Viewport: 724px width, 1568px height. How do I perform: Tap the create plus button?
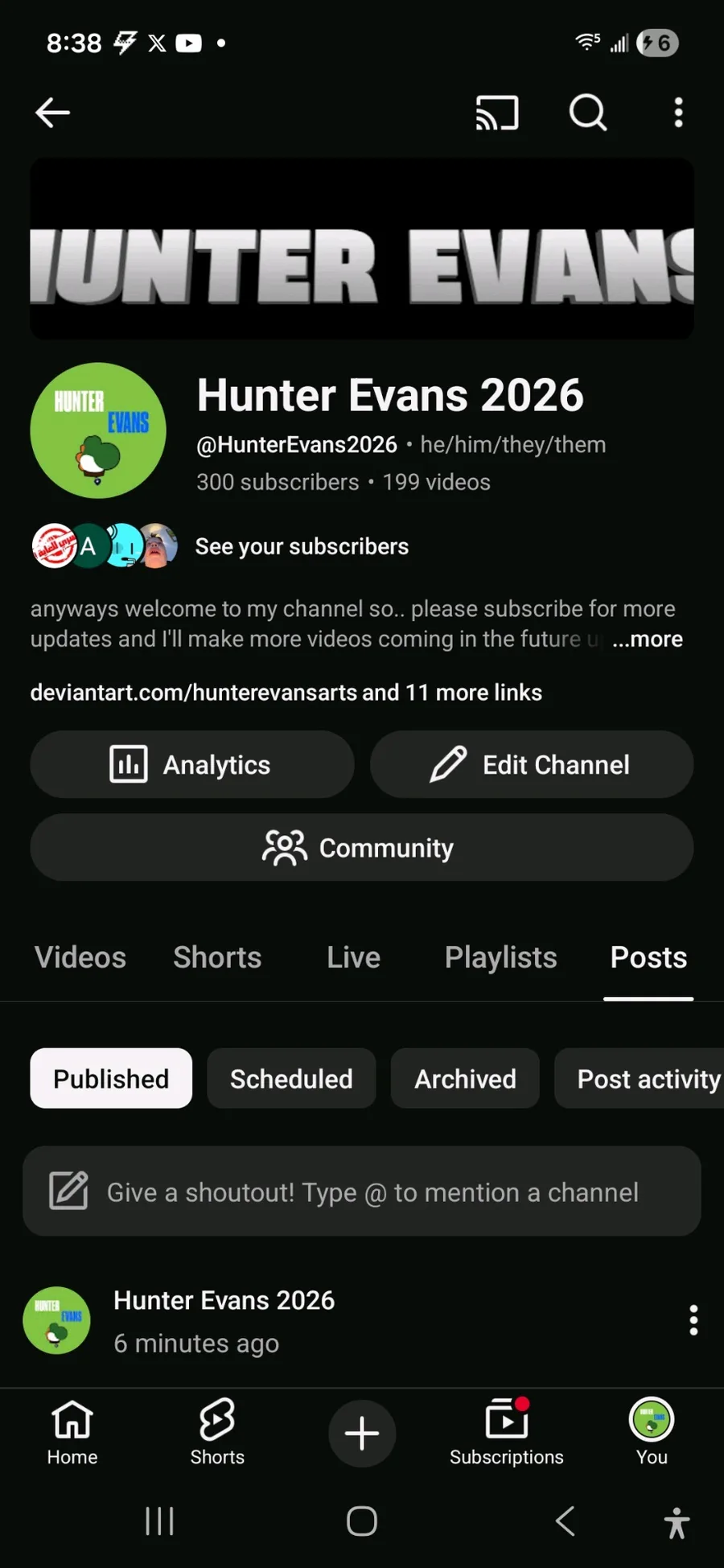(x=362, y=1433)
